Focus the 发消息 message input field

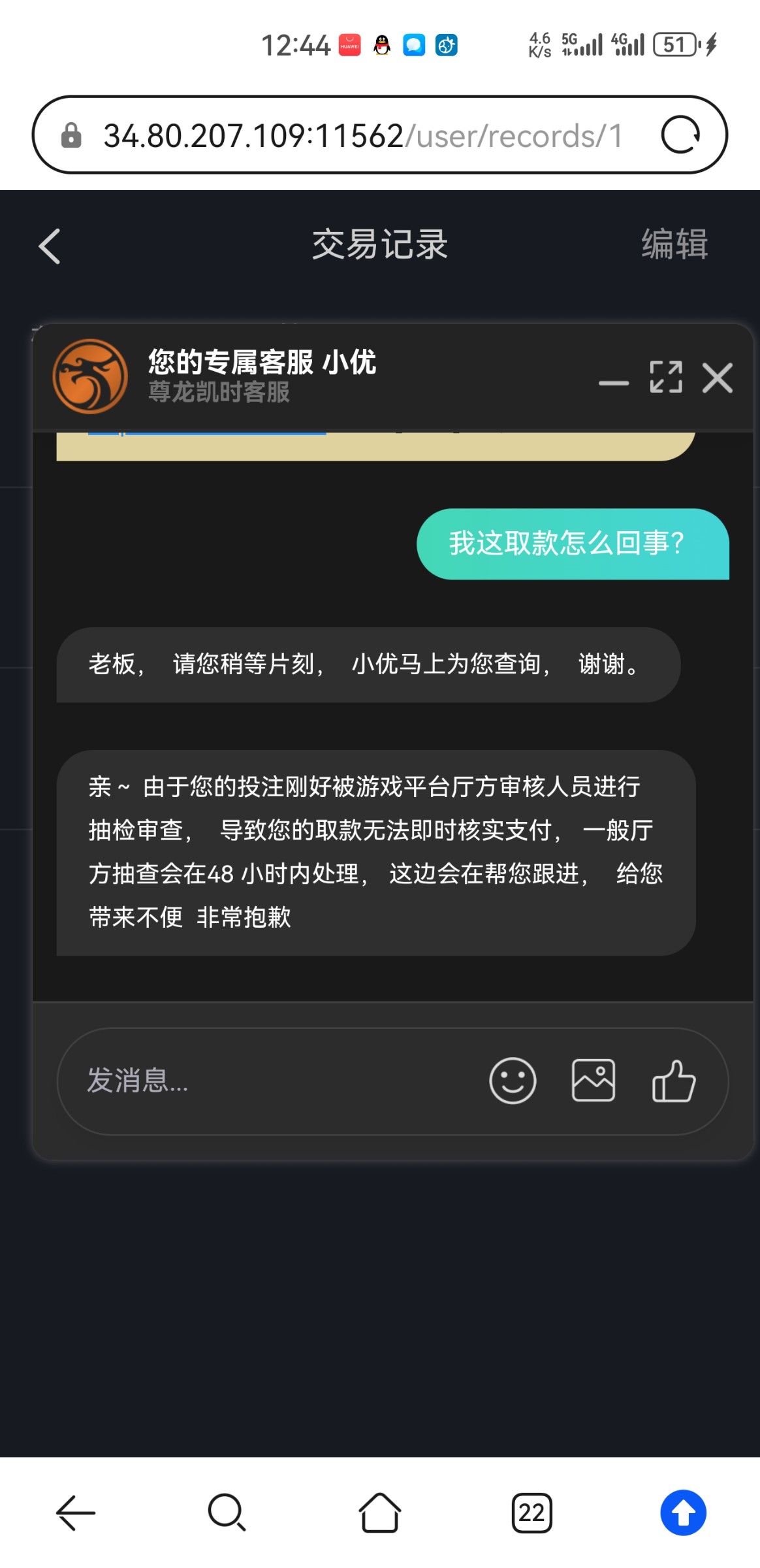click(274, 1081)
